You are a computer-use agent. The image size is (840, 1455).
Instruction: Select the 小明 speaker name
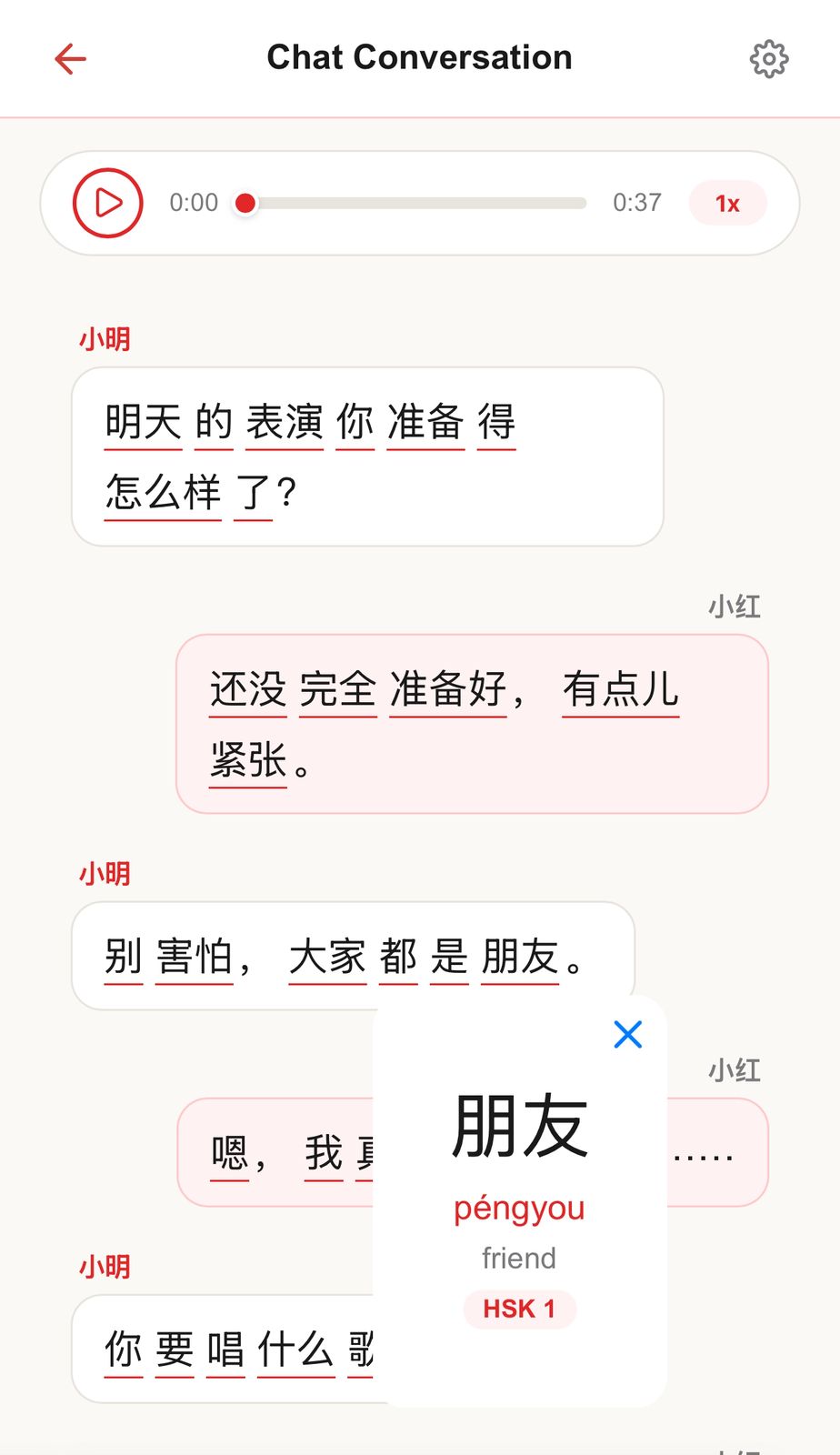(106, 338)
